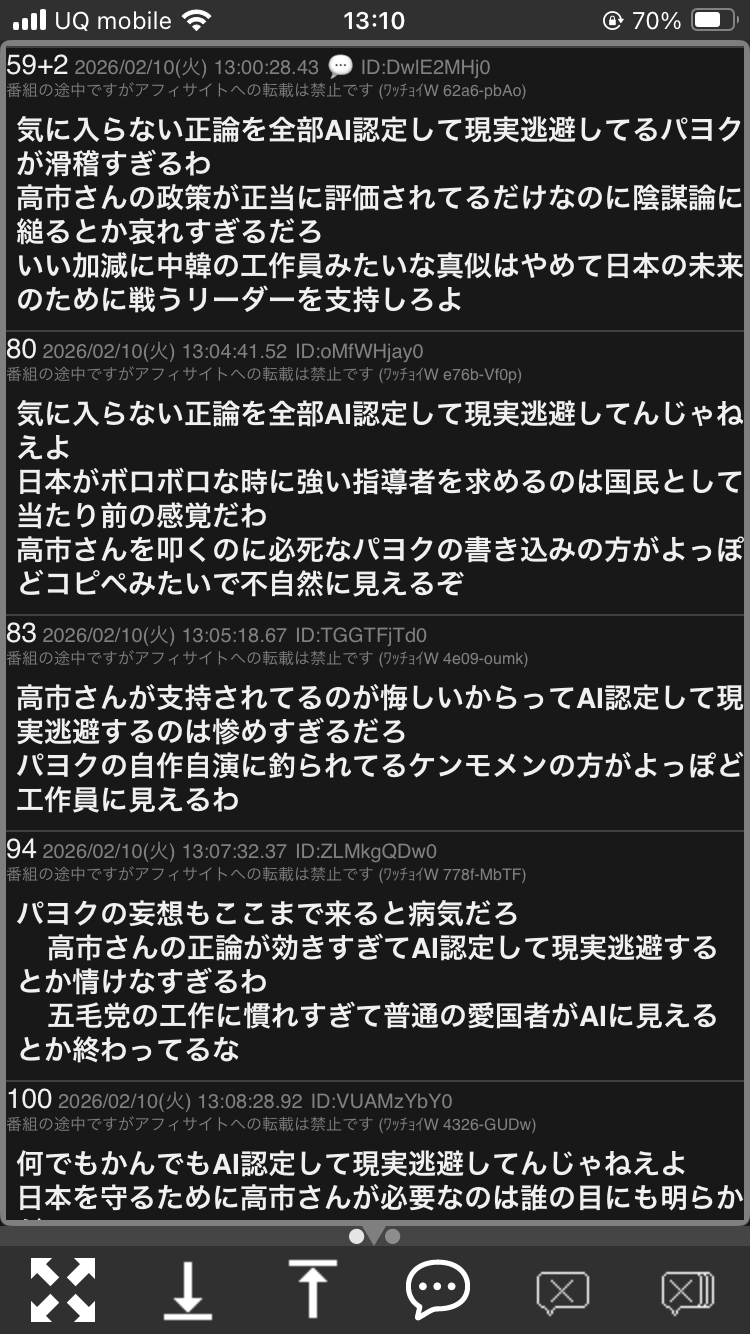Screen dimensions: 750x1334
Task: Close this popup with the single X bubble
Action: (x=562, y=1291)
